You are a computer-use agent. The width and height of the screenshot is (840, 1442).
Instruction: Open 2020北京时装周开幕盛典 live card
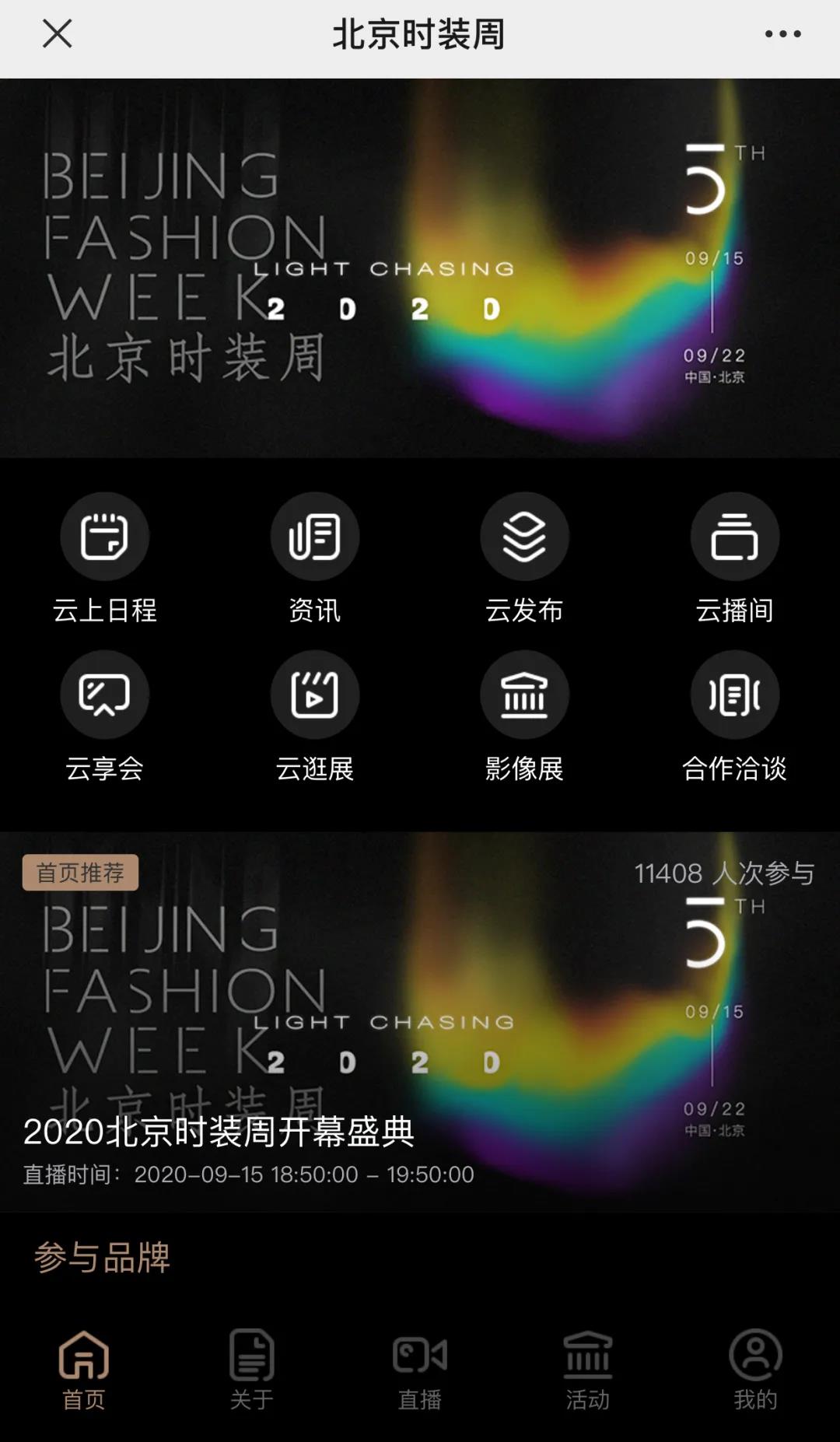pos(420,1021)
